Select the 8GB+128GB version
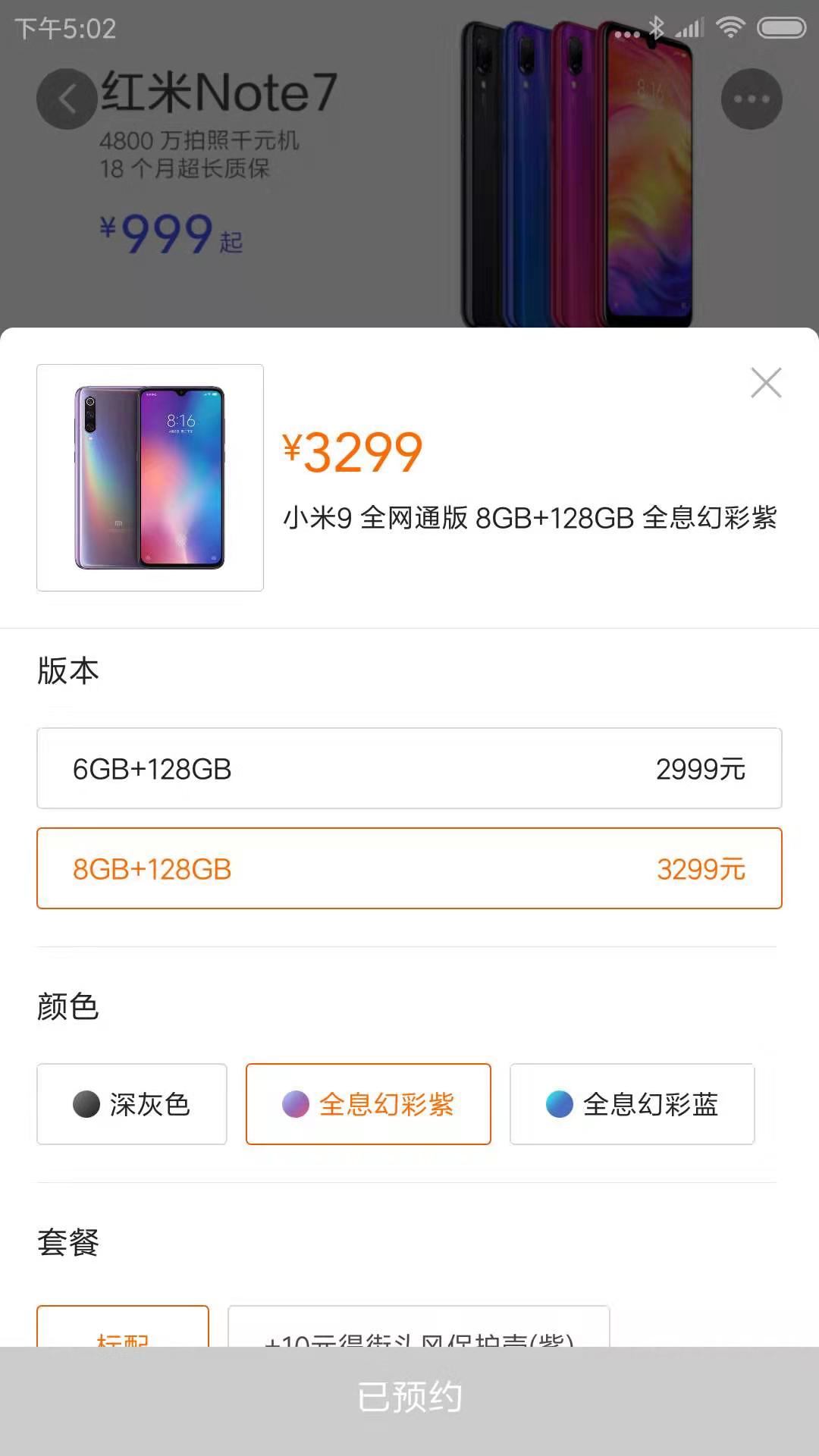This screenshot has height=1456, width=819. coord(409,868)
